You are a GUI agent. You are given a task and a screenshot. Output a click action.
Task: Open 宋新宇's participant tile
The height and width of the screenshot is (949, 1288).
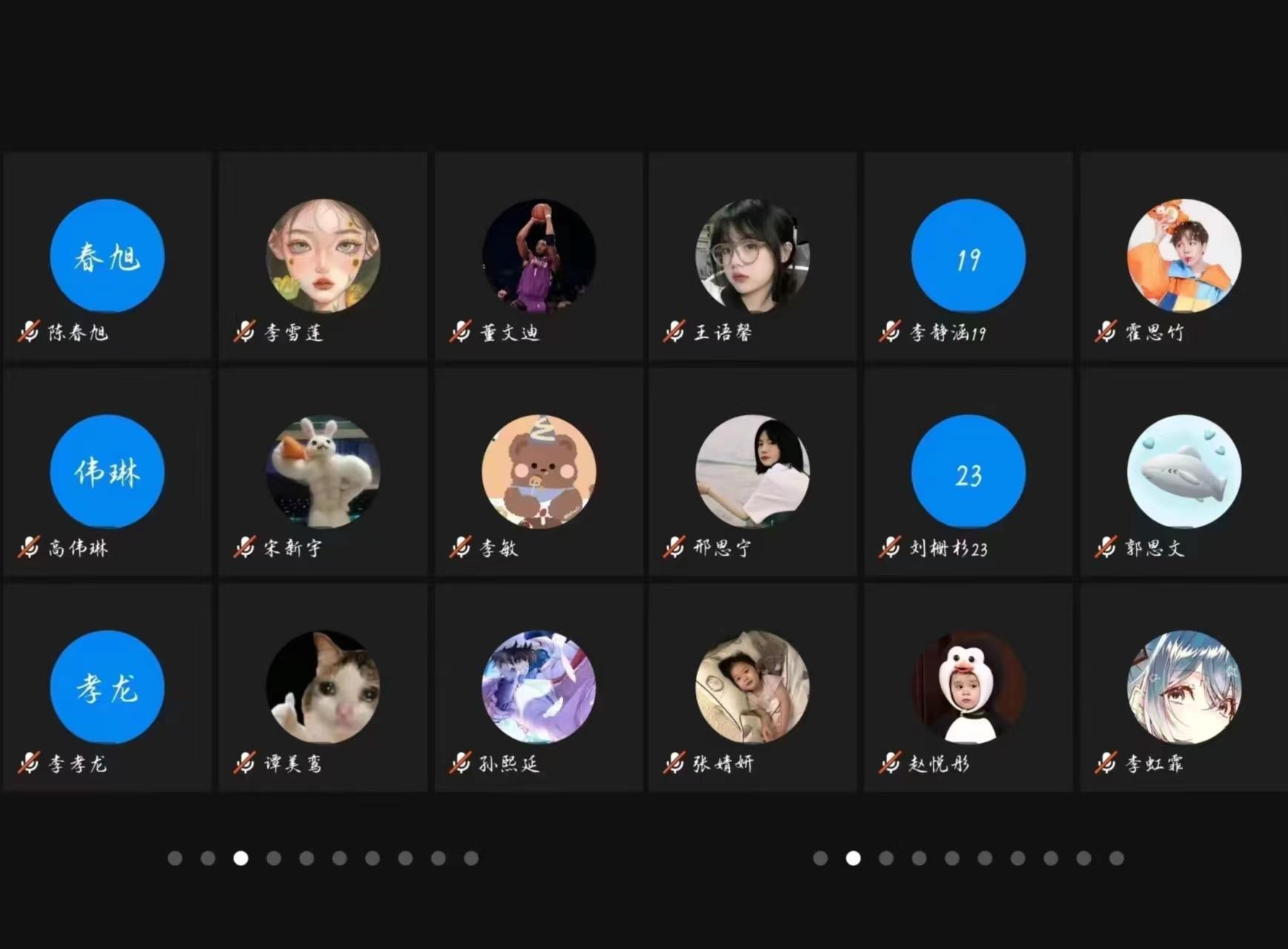pos(323,472)
